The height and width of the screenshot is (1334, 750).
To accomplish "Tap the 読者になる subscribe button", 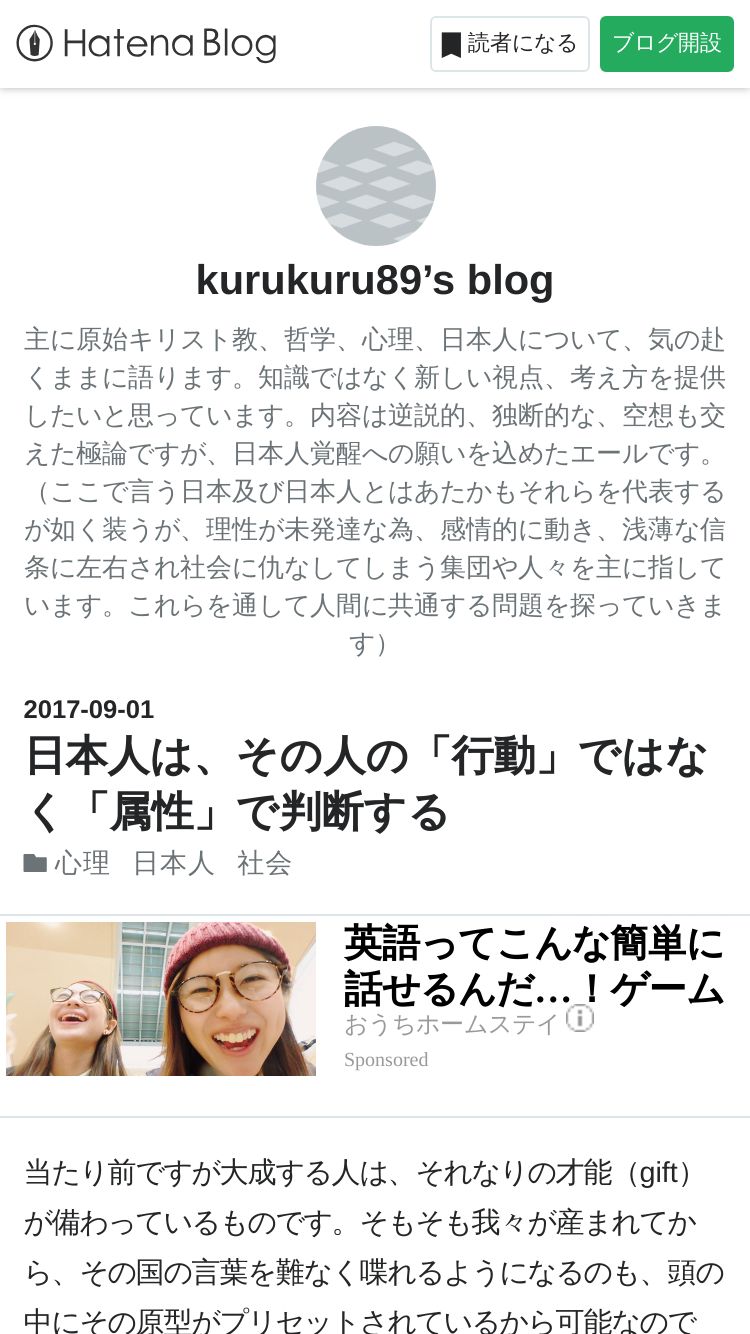I will click(x=509, y=44).
